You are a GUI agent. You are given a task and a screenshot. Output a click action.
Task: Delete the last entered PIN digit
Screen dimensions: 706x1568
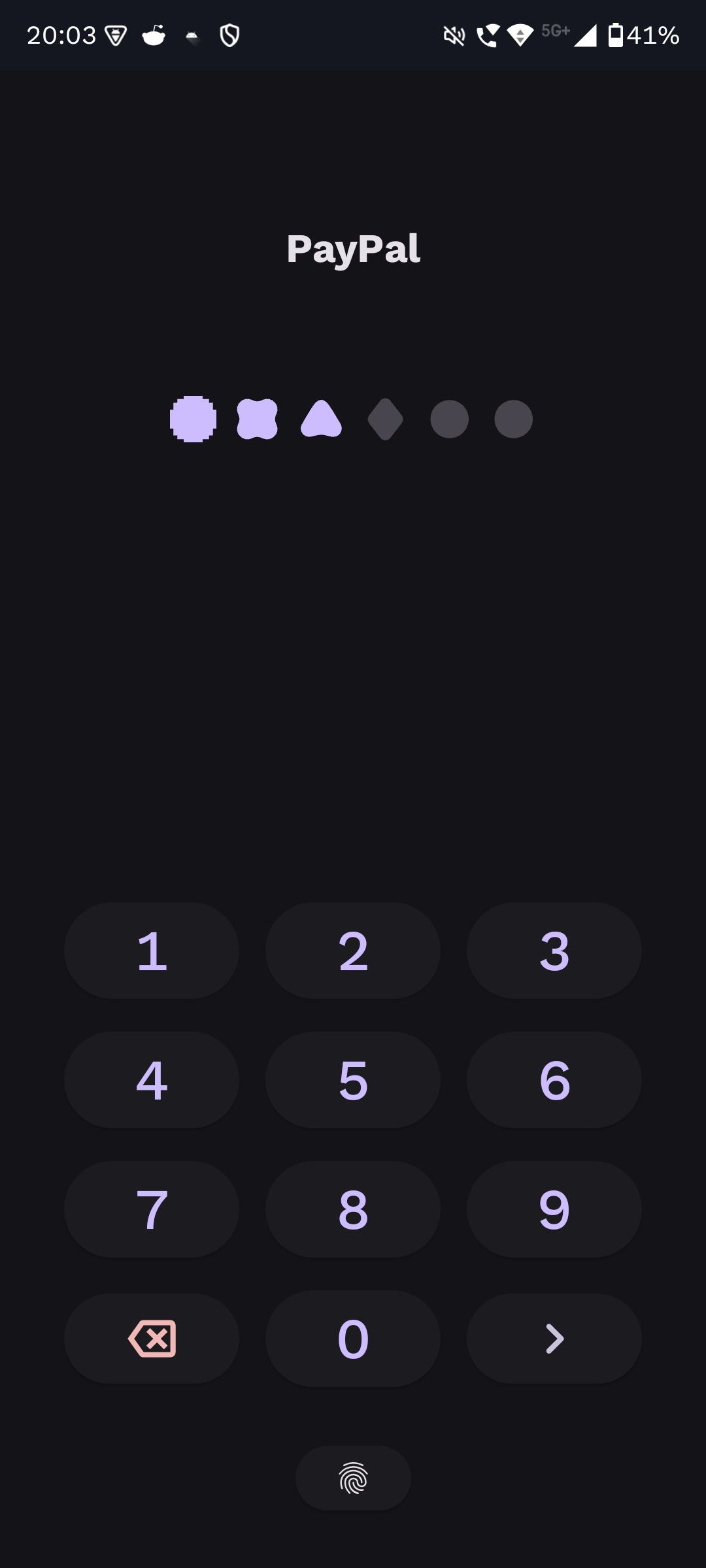(152, 1339)
